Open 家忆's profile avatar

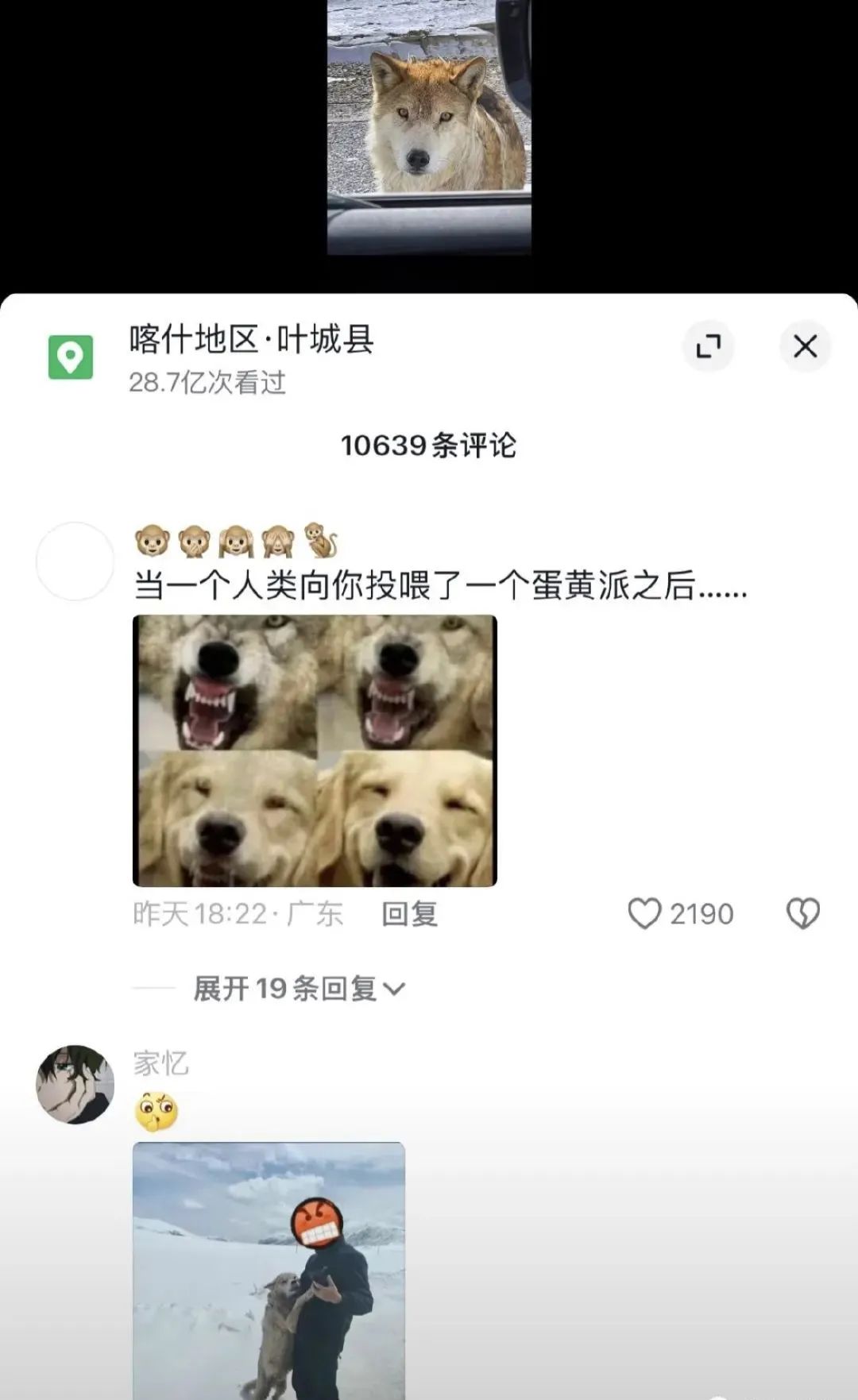[x=75, y=1084]
